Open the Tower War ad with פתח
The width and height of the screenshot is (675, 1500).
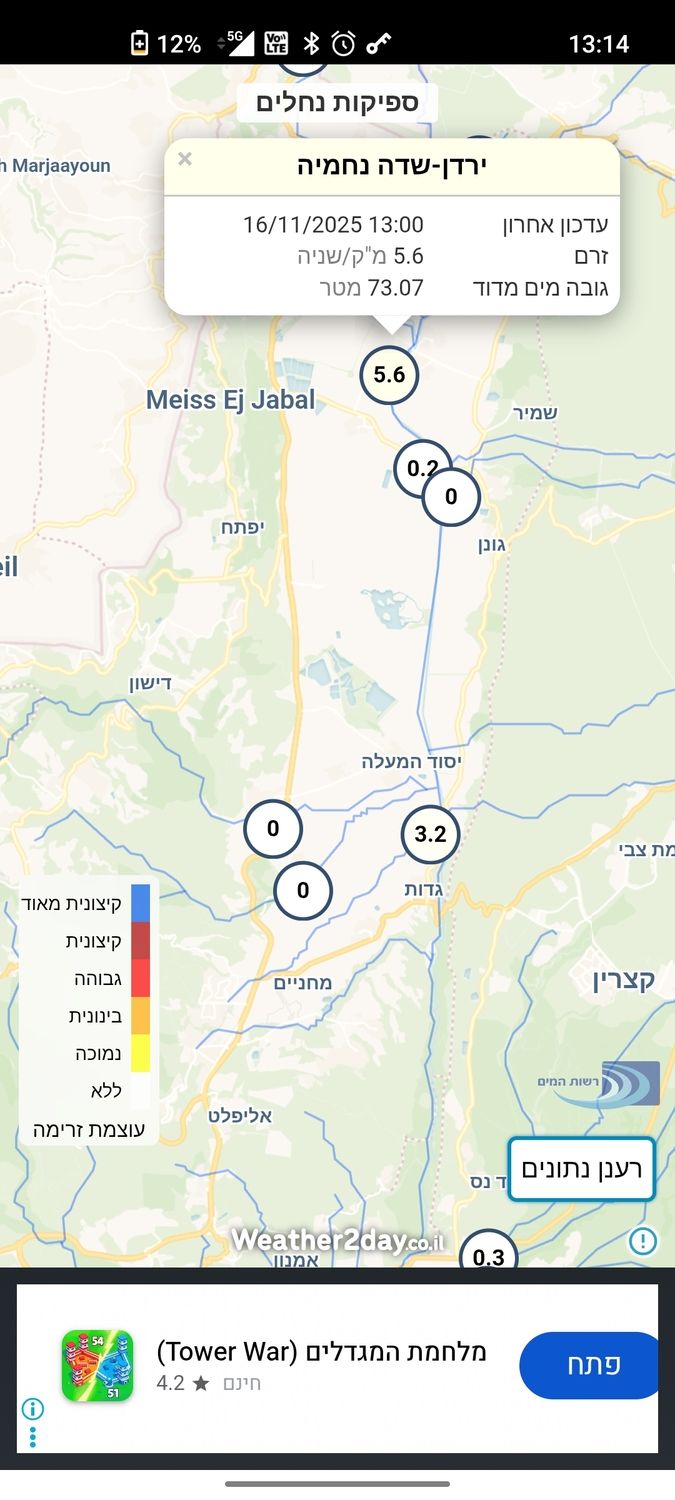[589, 1365]
